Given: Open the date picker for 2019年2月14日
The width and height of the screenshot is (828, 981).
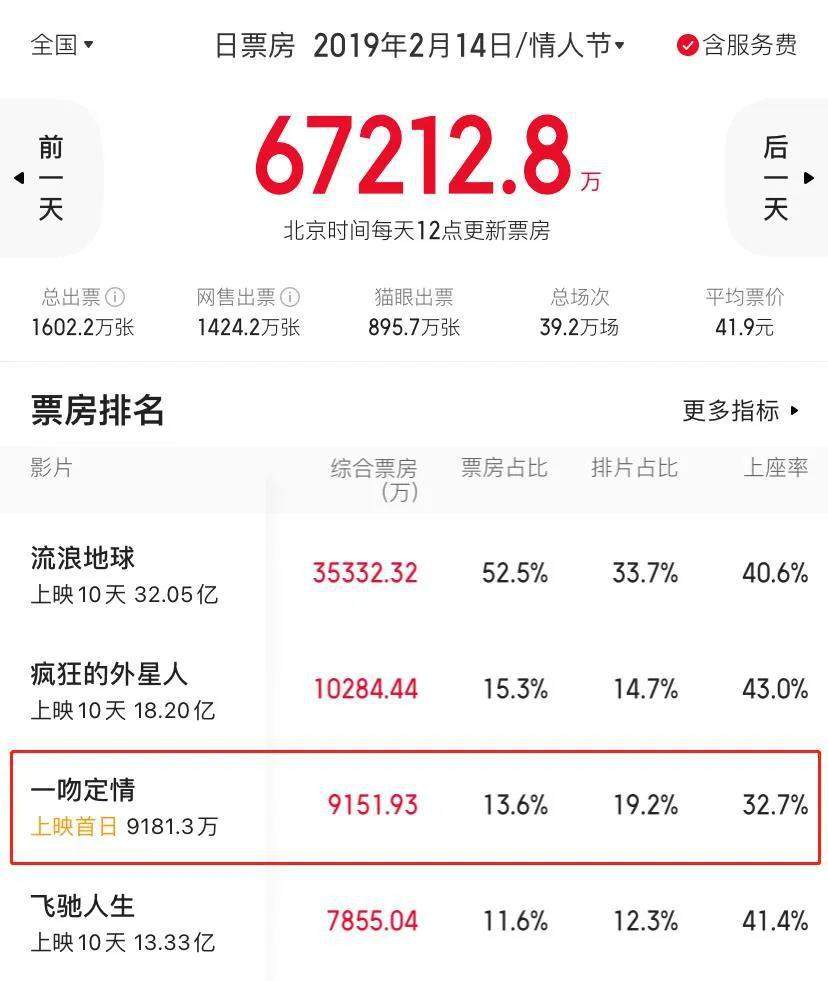Looking at the screenshot, I should (x=468, y=46).
